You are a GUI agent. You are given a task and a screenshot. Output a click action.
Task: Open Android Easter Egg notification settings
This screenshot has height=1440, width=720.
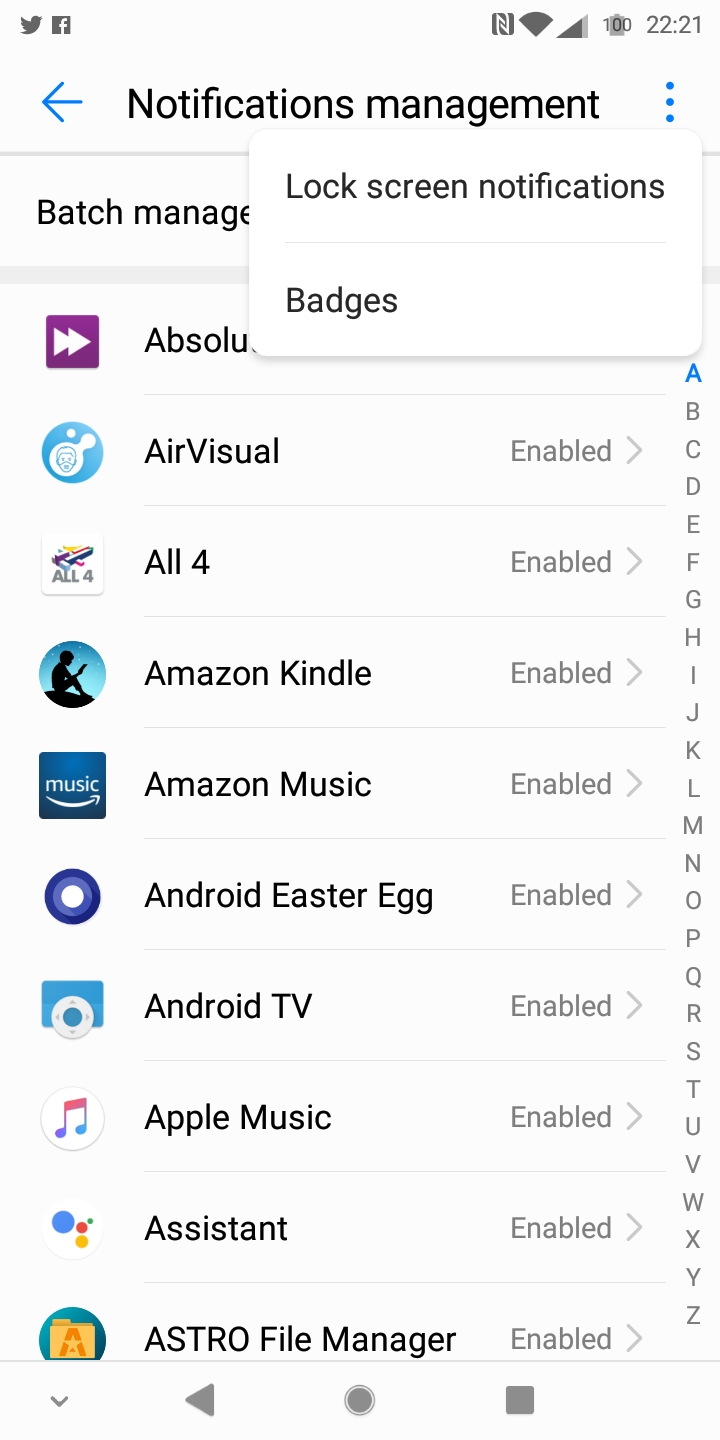pos(340,895)
